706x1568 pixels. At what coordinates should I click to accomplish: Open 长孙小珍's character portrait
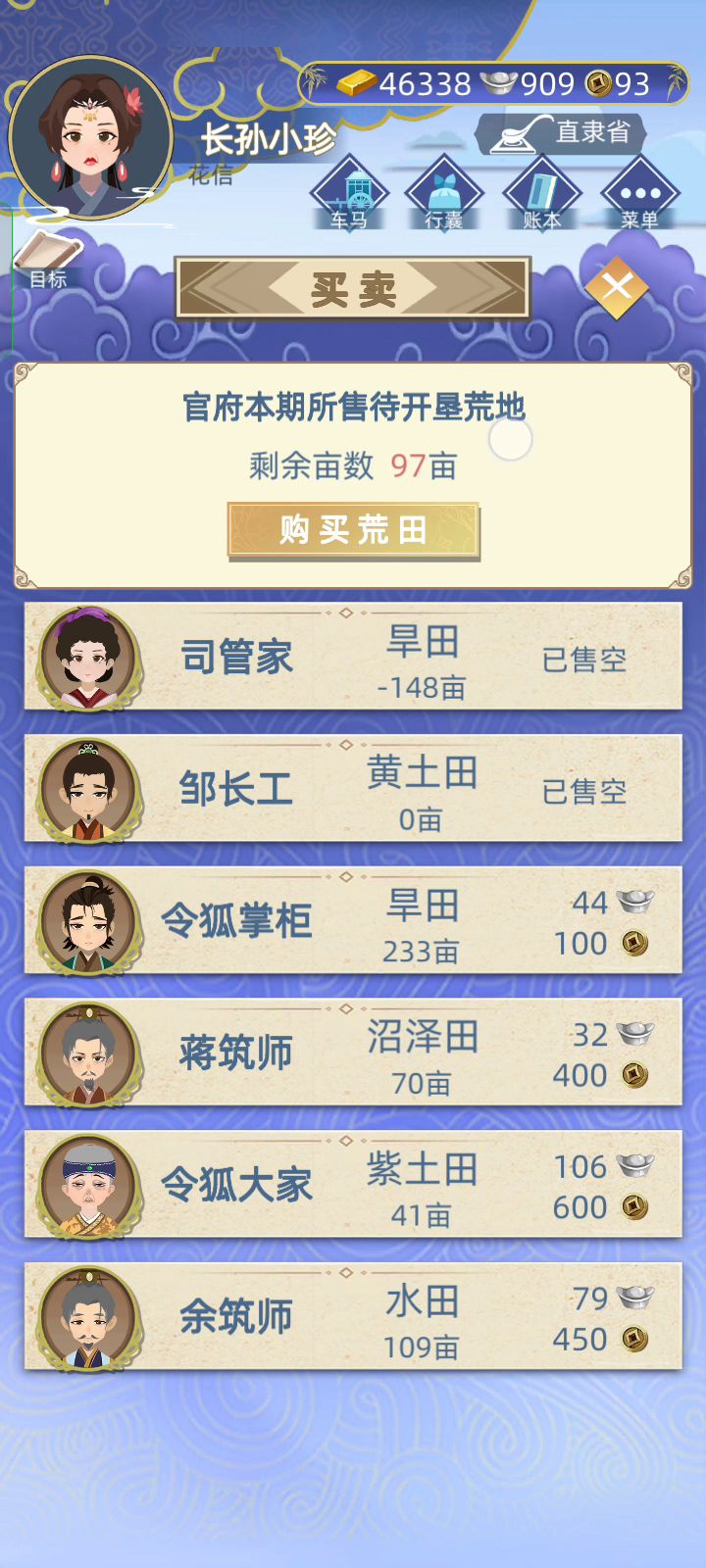pyautogui.click(x=90, y=137)
